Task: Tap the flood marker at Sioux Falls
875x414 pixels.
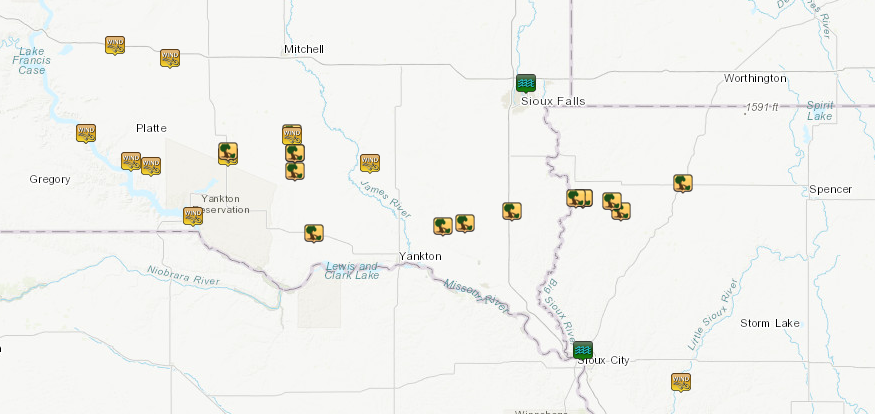Action: click(x=526, y=83)
